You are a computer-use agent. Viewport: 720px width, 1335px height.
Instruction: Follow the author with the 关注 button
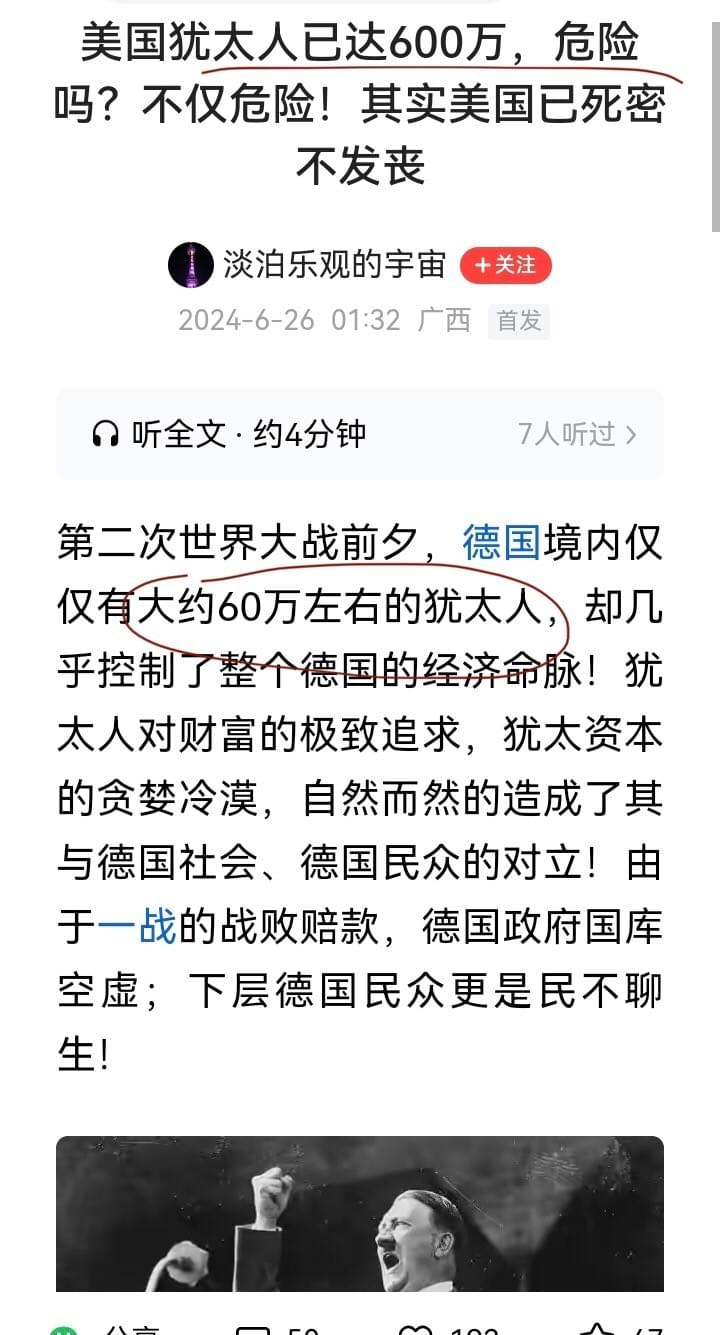505,265
